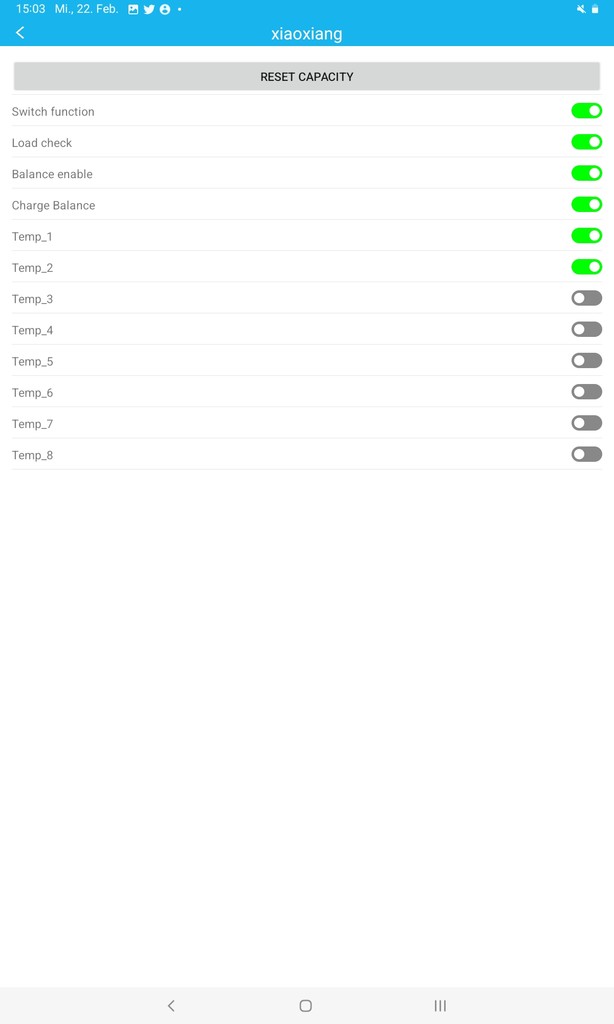Open recent apps from the navigation bar
Viewport: 614px width, 1024px height.
click(x=440, y=1006)
